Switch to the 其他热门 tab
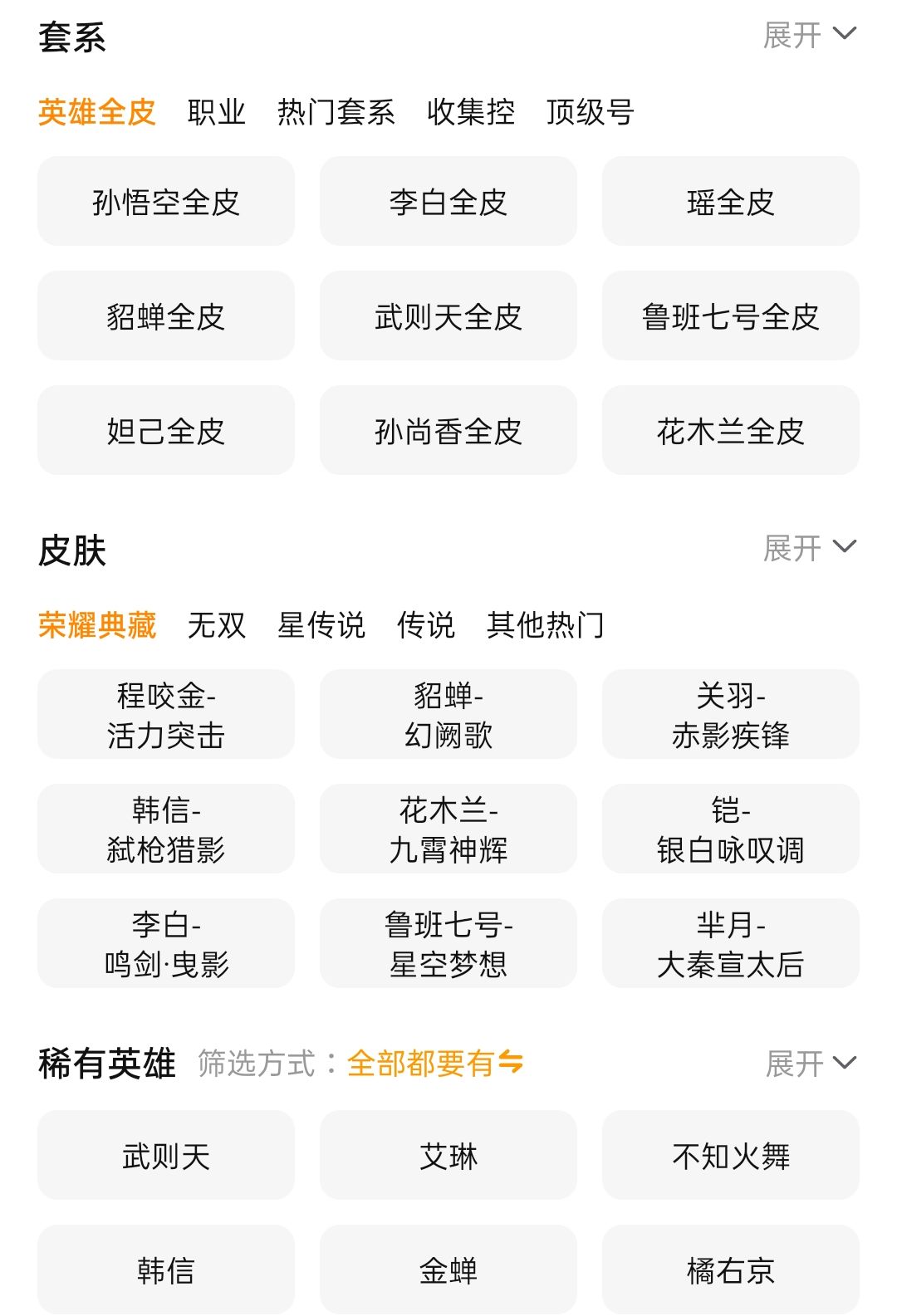This screenshot has width=897, height=1316. coord(546,625)
